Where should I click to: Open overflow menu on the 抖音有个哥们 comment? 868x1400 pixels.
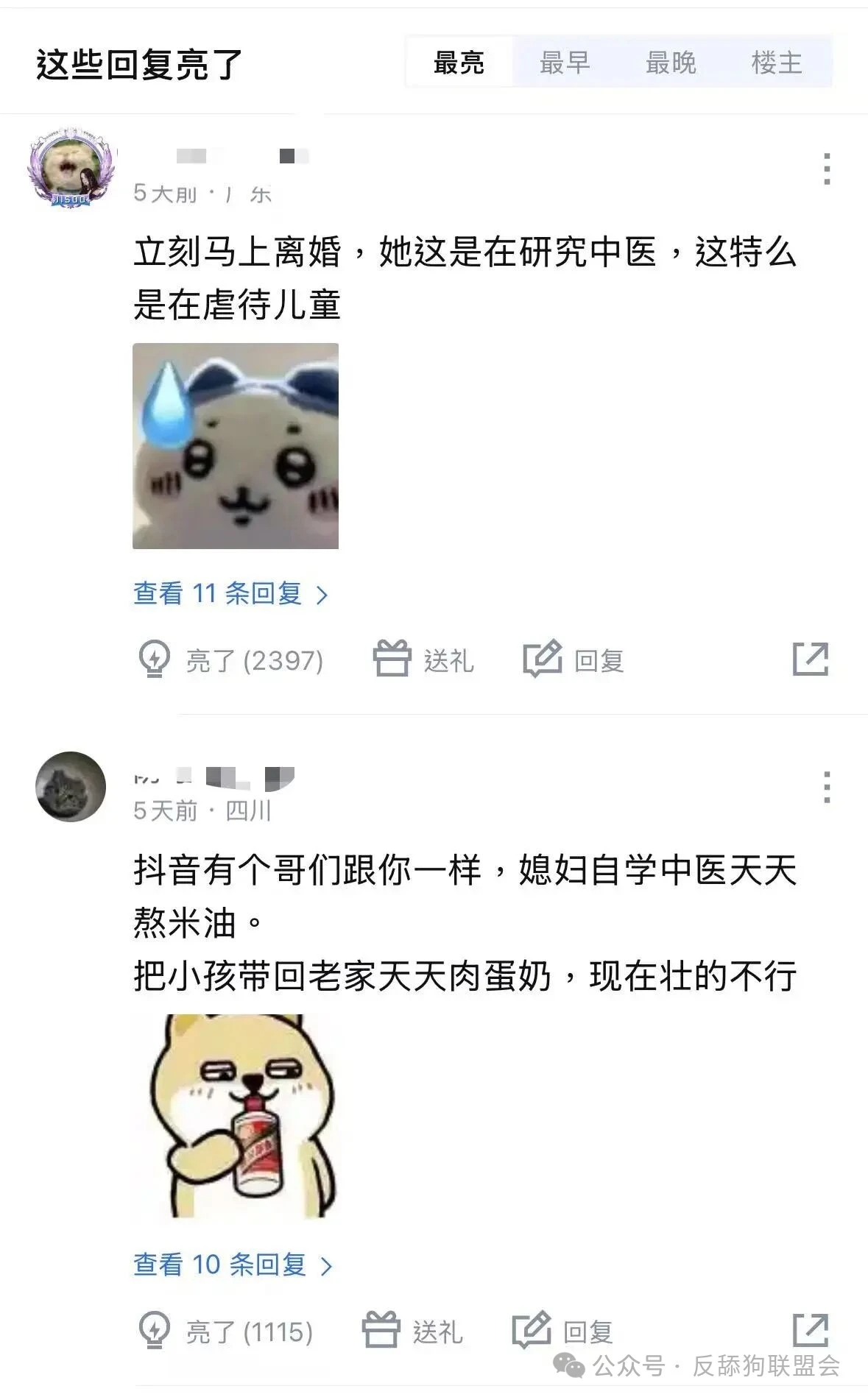point(827,787)
